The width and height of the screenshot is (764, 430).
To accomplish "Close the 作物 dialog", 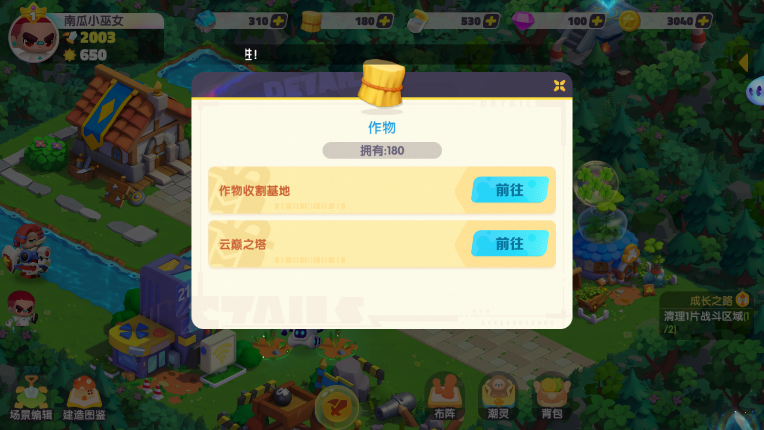I will [x=559, y=85].
